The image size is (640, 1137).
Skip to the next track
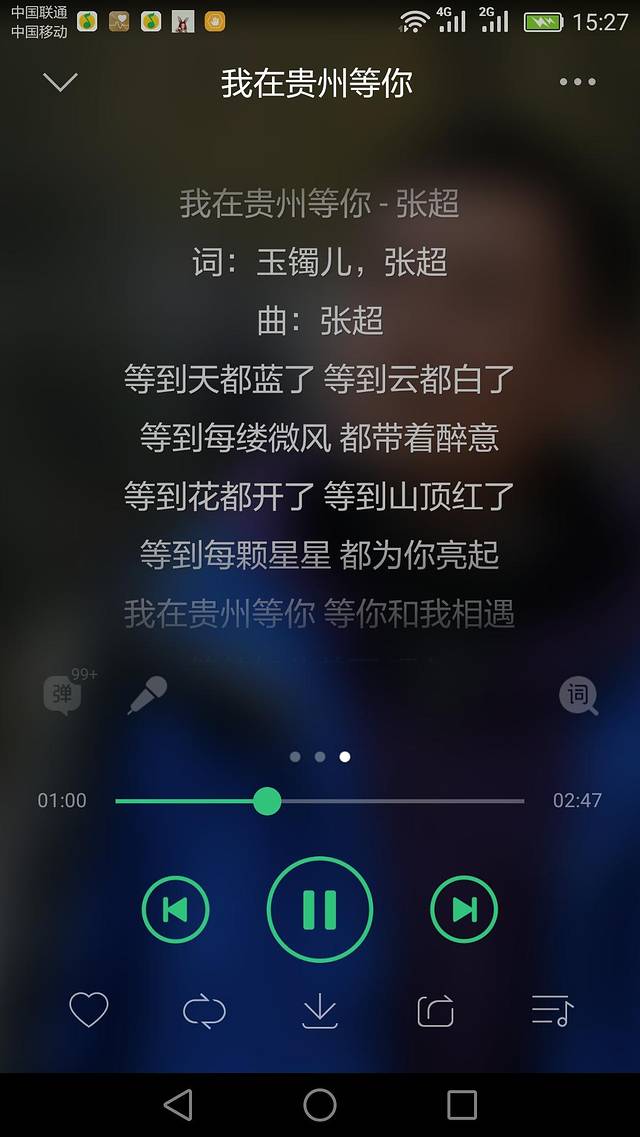tap(464, 909)
